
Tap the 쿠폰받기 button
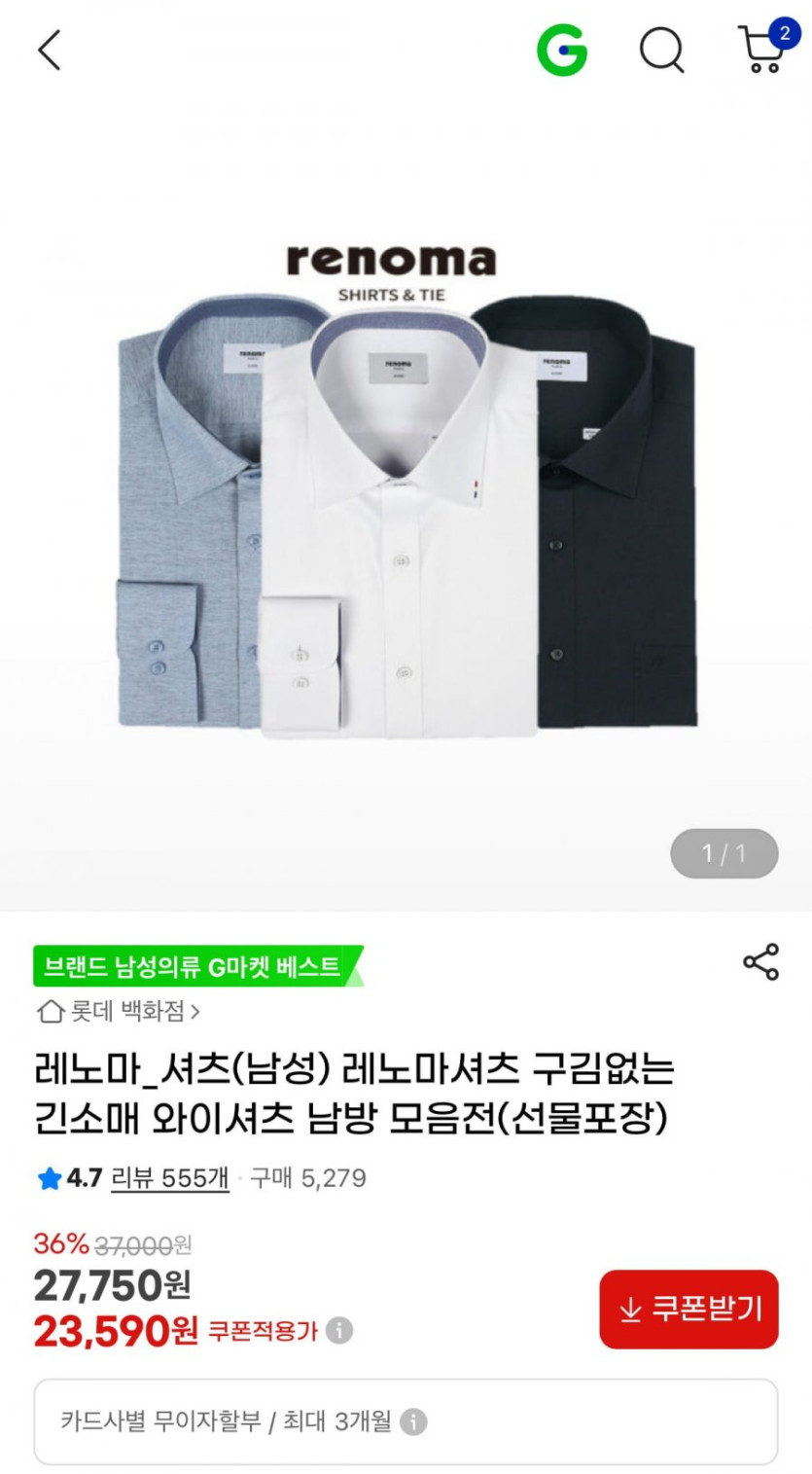click(688, 1309)
